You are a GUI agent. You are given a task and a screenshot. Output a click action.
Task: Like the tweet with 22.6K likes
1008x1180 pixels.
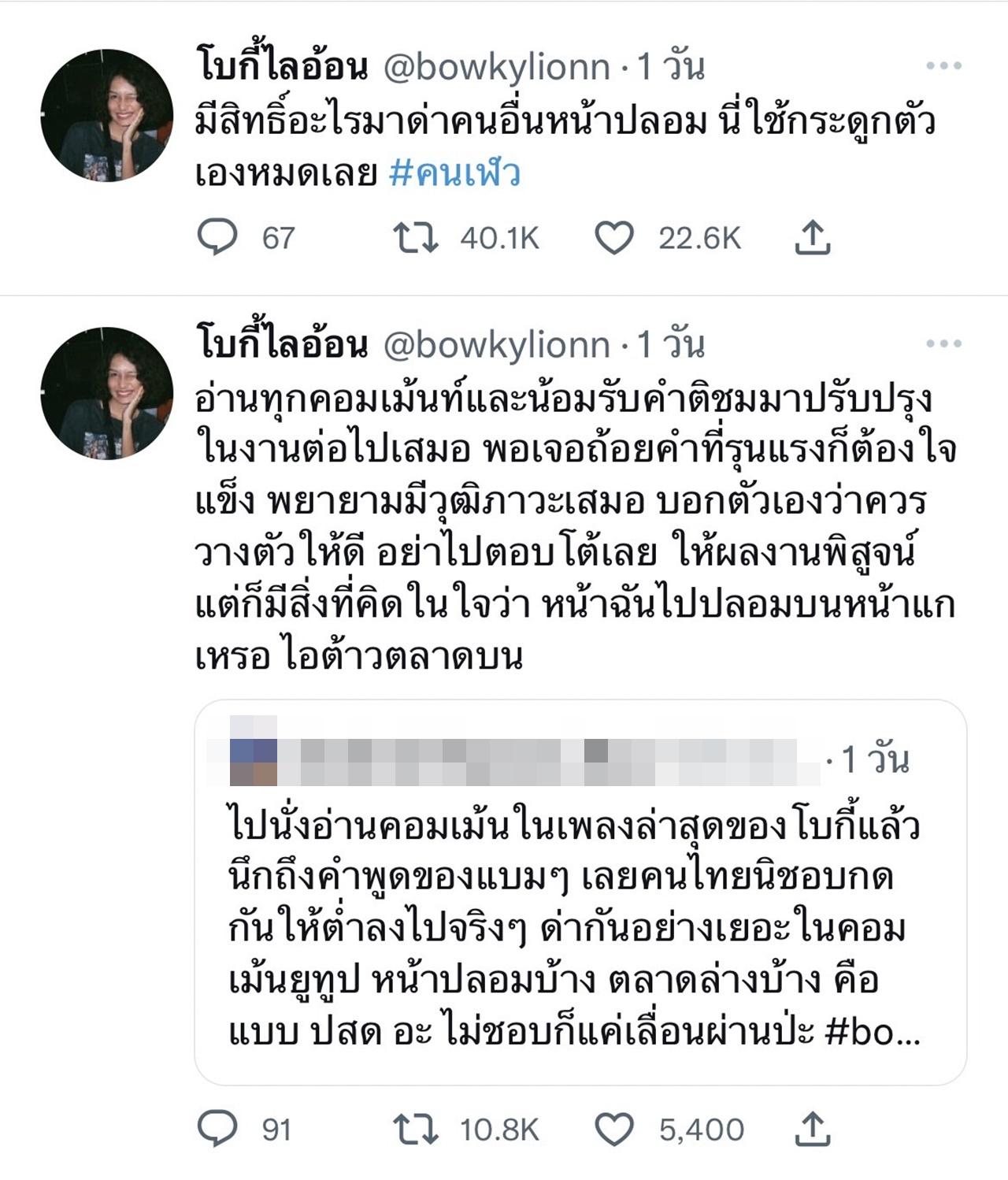pos(613,237)
